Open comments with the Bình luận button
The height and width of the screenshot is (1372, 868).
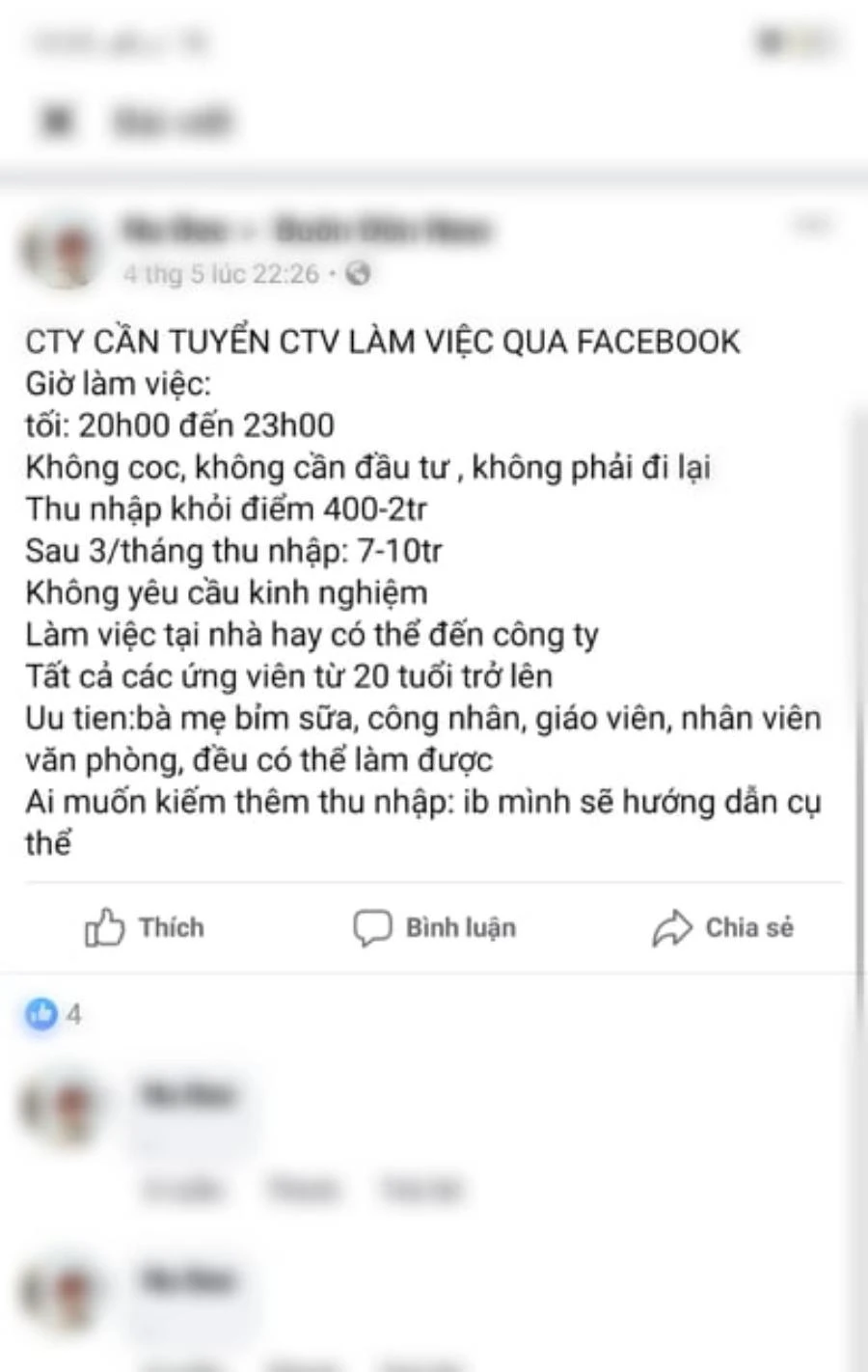[435, 928]
